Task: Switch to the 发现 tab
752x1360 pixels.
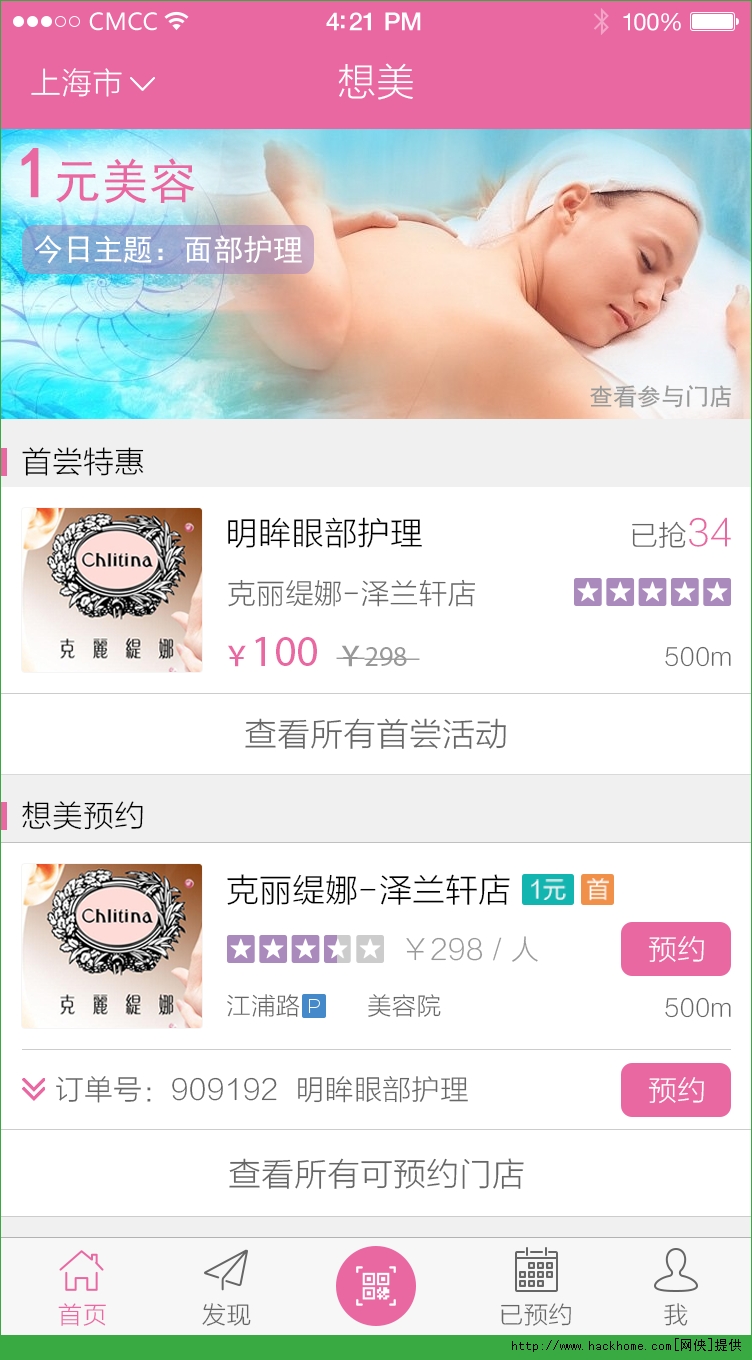Action: coord(226,1288)
